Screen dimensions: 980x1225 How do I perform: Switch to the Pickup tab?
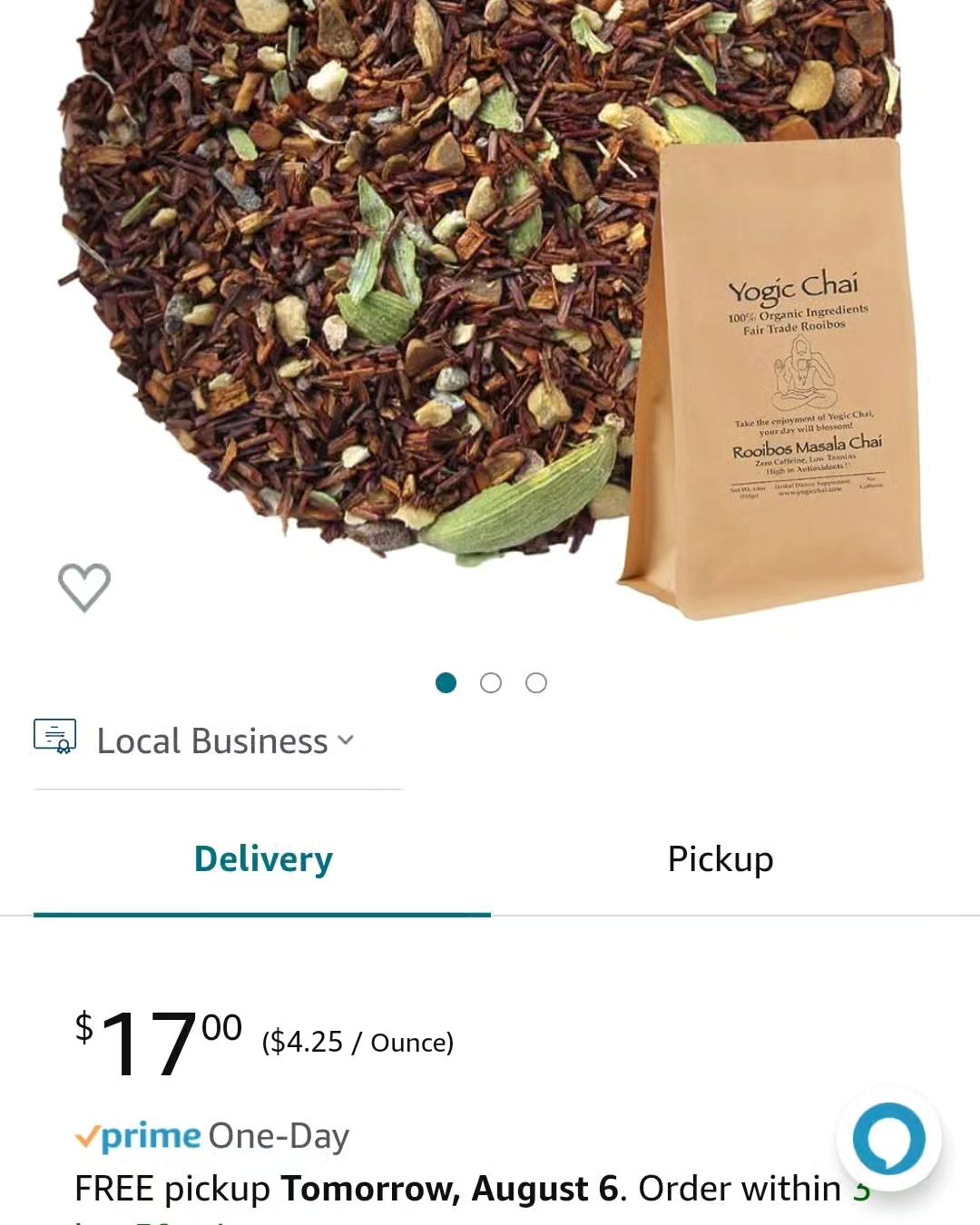720,859
